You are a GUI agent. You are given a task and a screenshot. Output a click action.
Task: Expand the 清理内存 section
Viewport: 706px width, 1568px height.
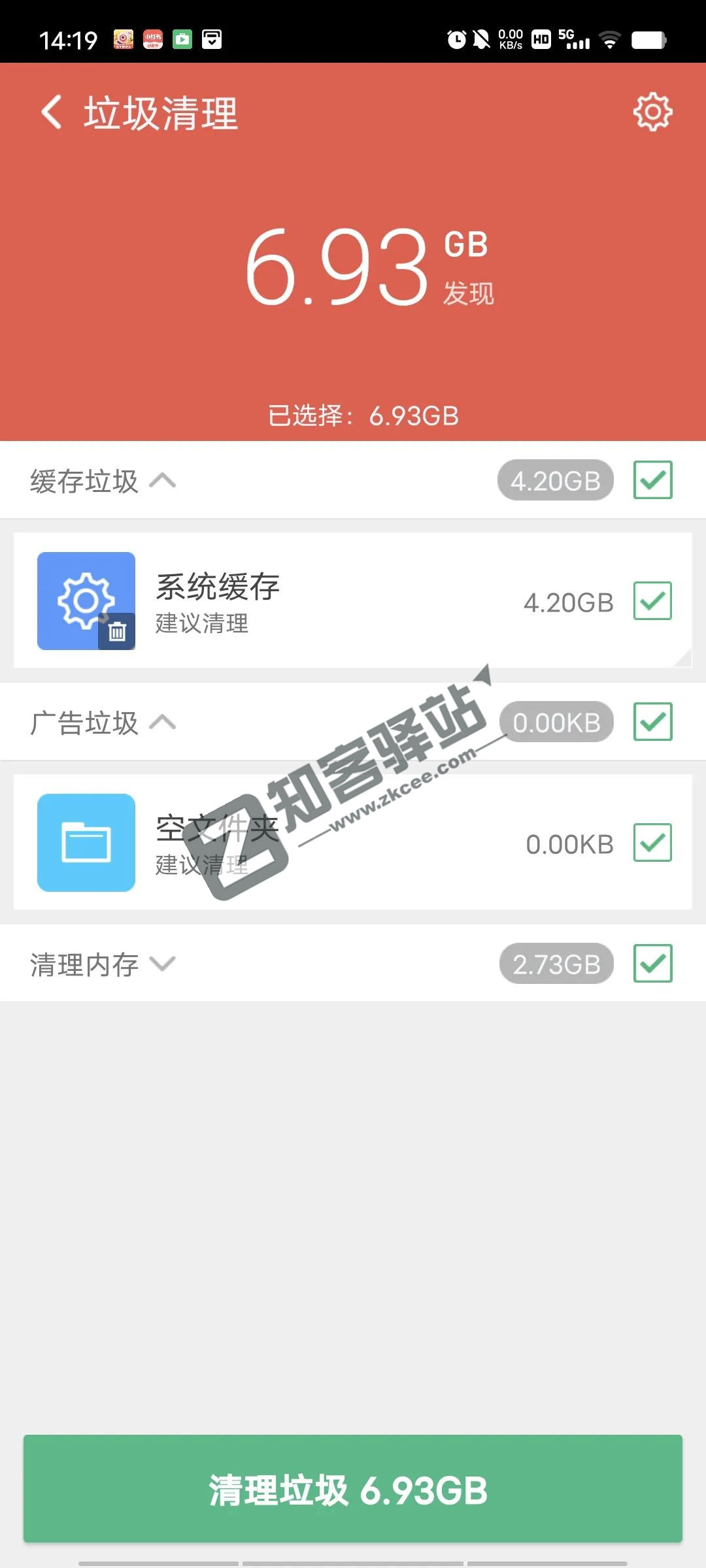point(163,964)
